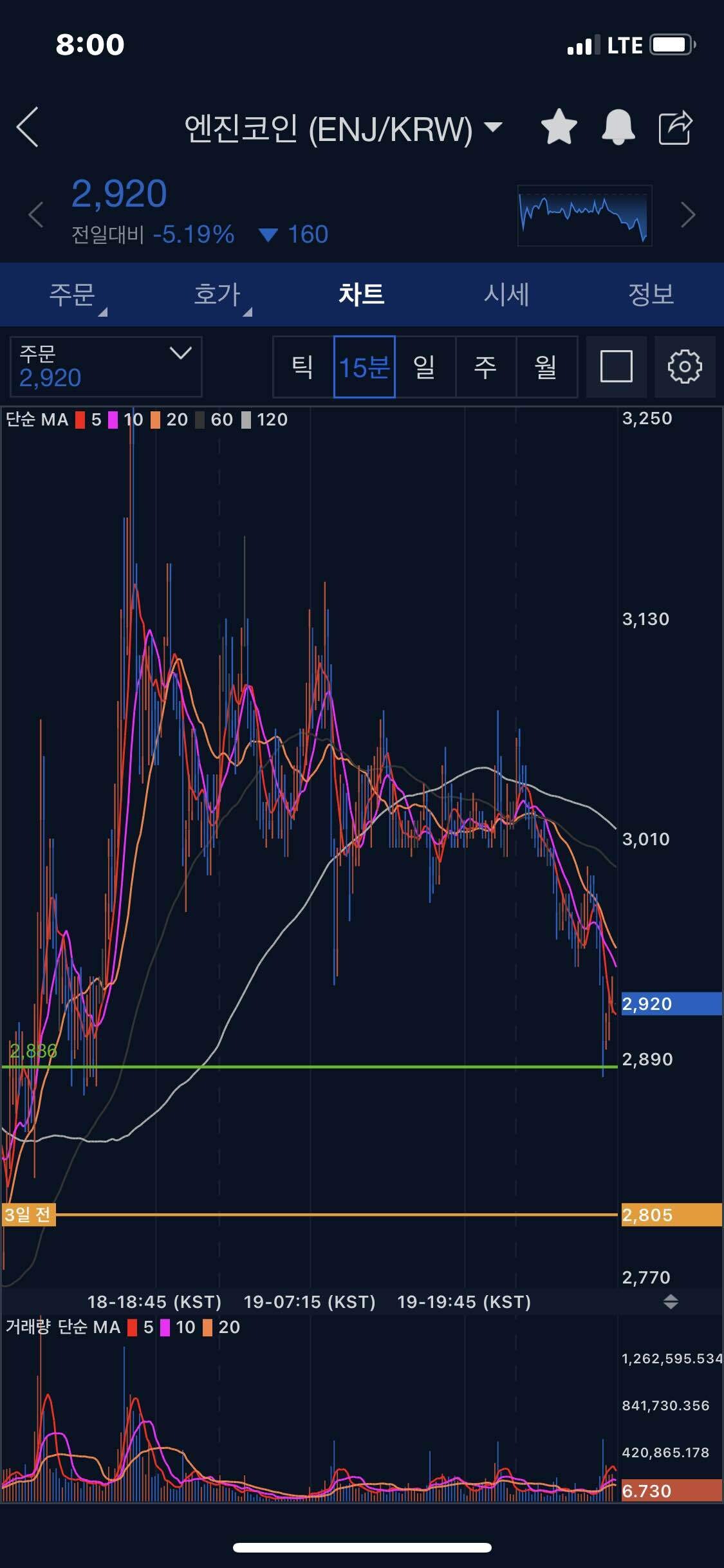Screen dimensions: 724x1568
Task: Switch chart interval to 일
Action: 425,367
